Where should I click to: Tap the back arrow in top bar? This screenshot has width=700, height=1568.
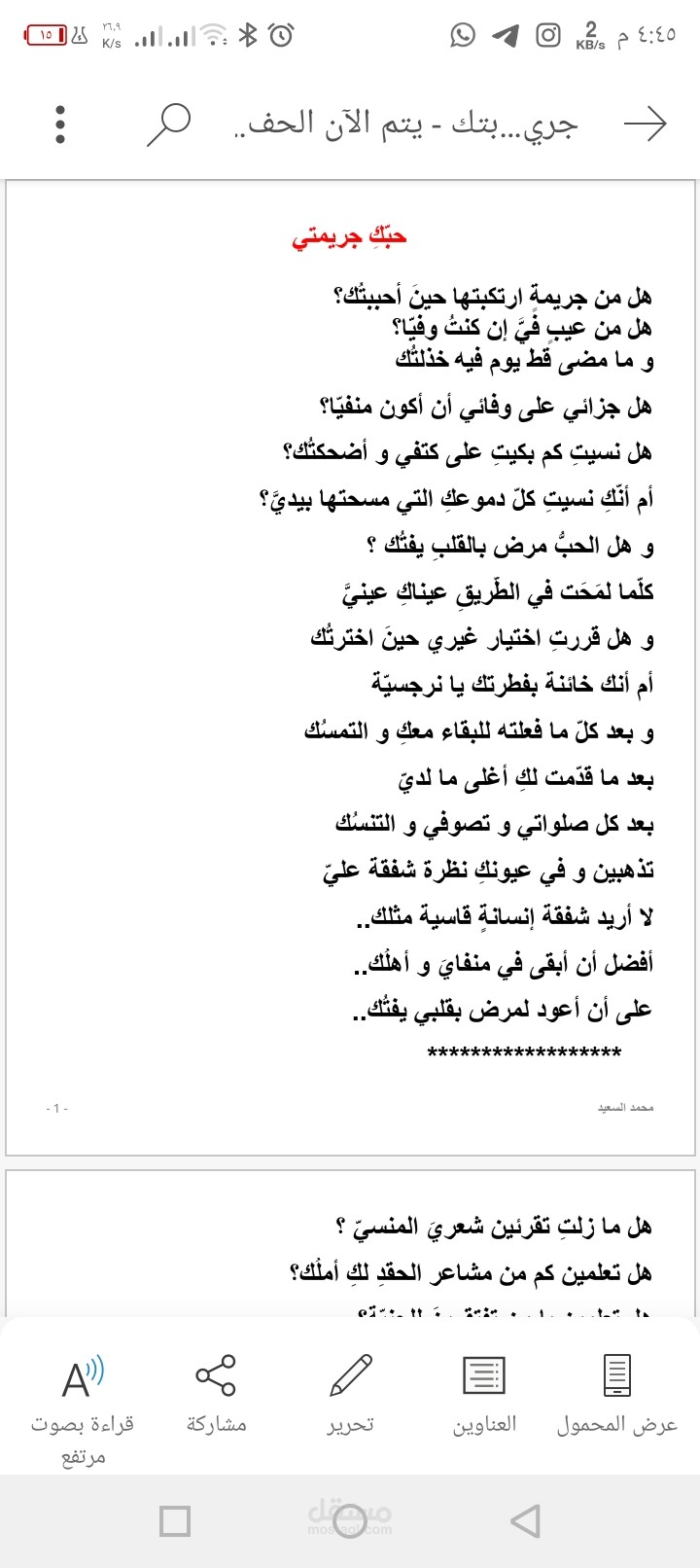point(645,125)
